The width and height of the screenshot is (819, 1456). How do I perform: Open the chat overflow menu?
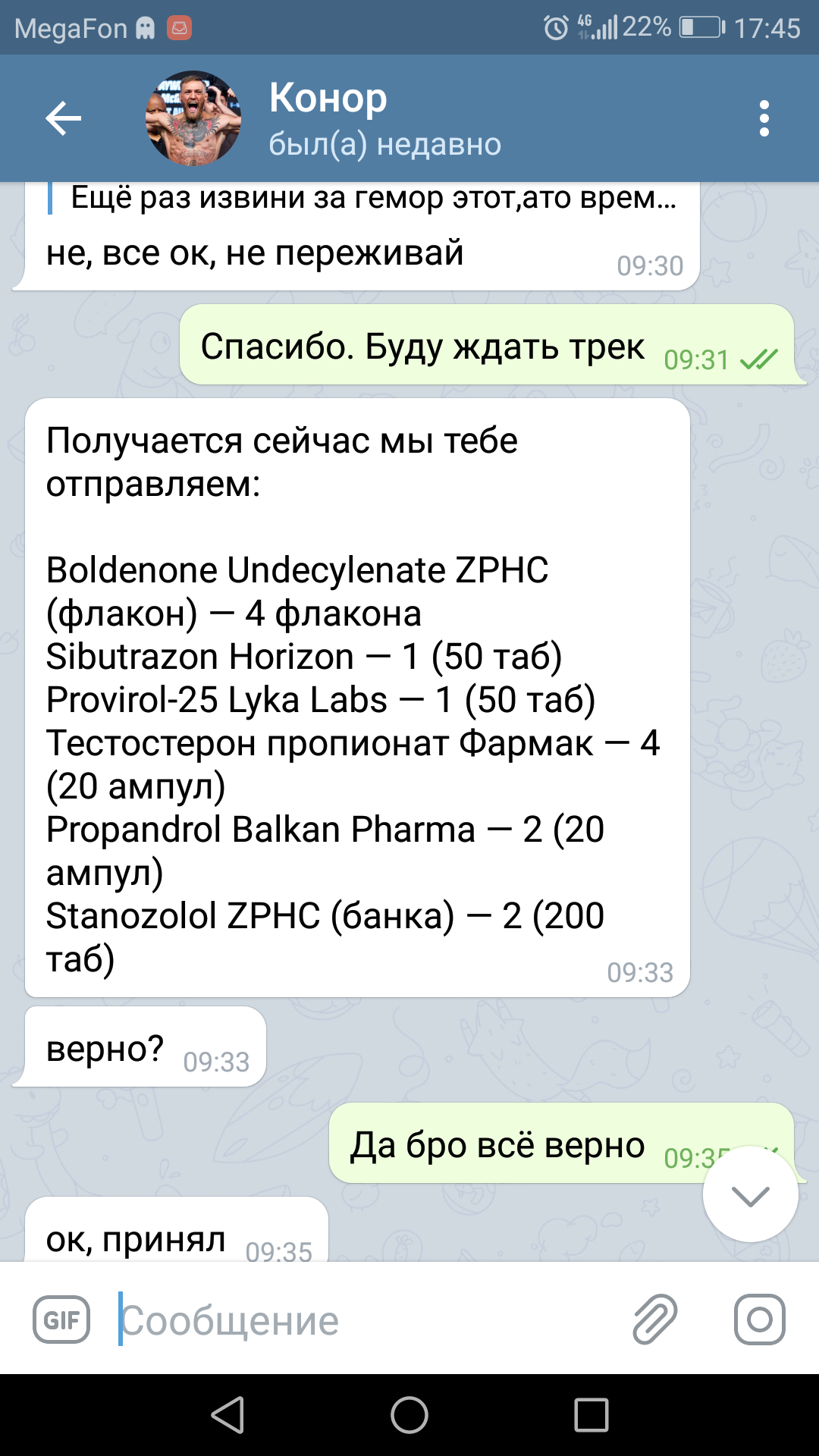coord(764,118)
